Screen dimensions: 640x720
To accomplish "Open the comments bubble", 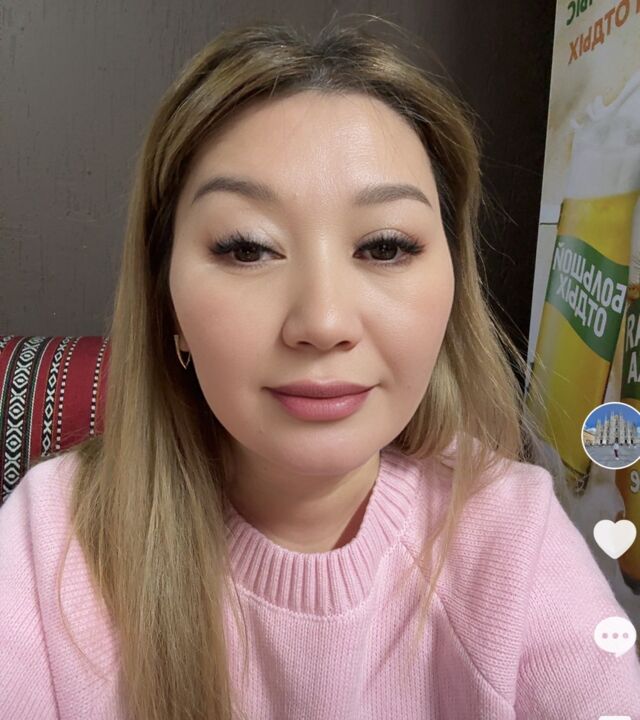I will click(x=615, y=636).
